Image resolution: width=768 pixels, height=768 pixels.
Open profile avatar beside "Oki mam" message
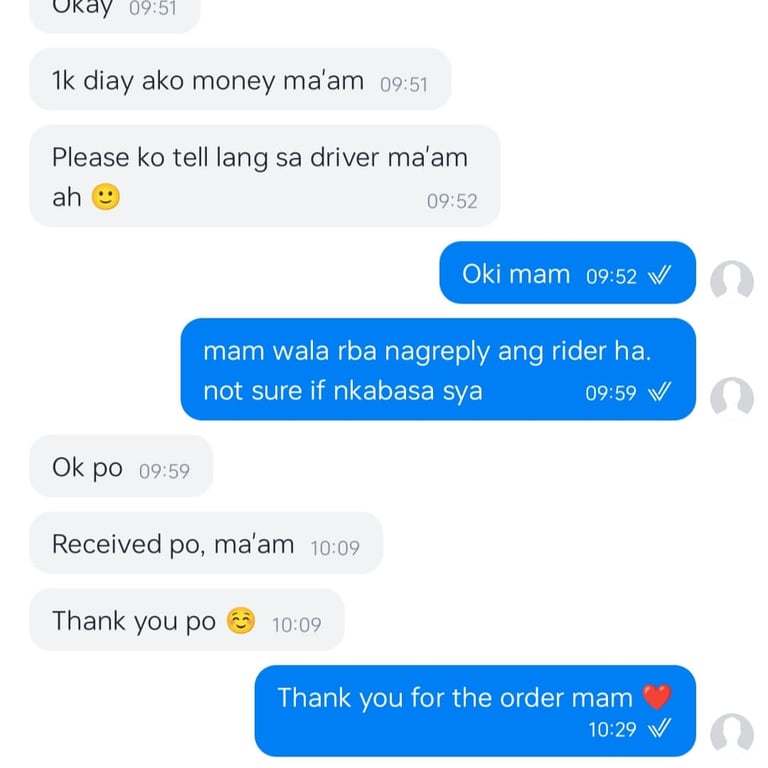coord(731,282)
